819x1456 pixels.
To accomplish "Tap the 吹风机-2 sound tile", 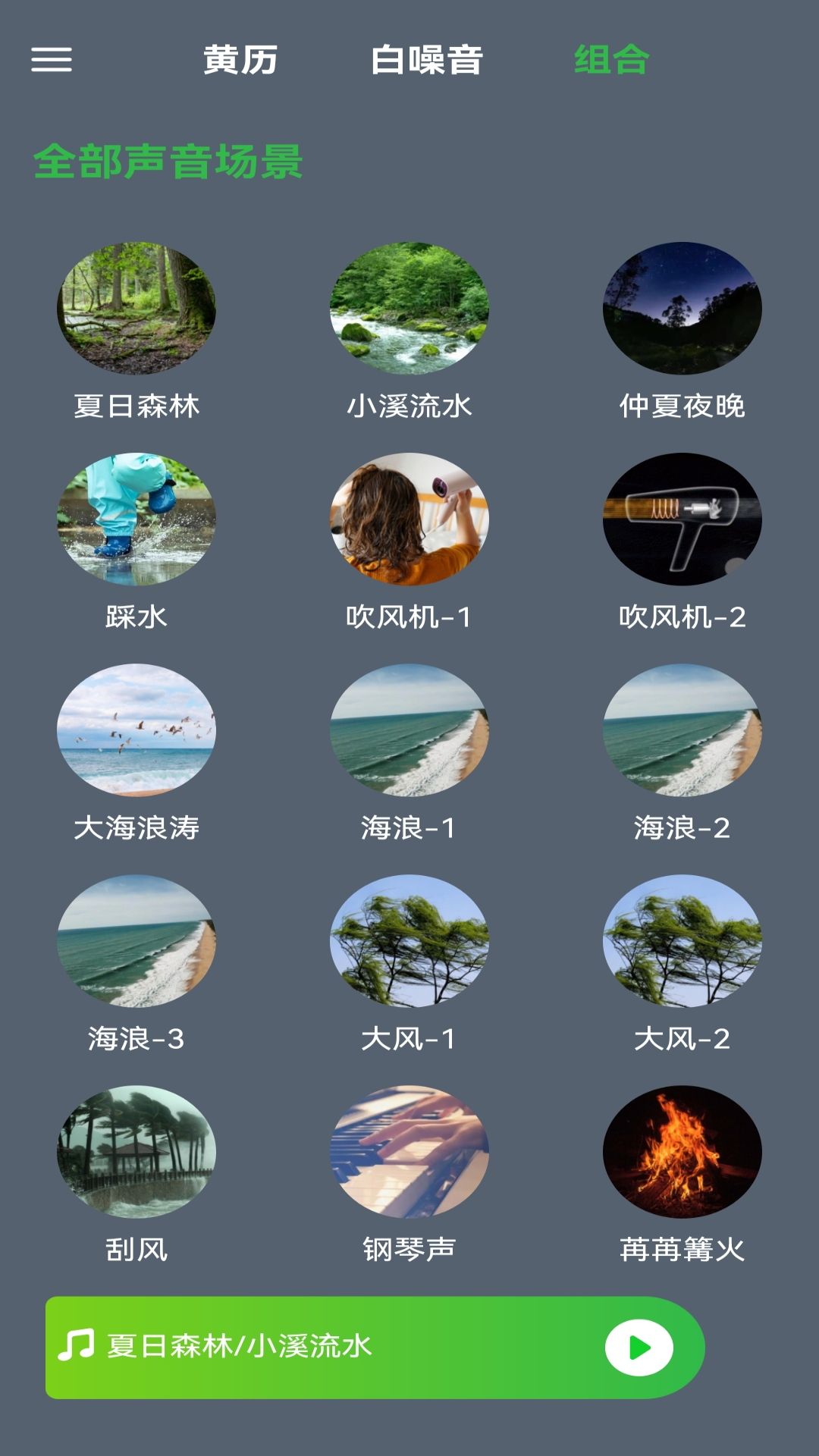I will tap(682, 519).
